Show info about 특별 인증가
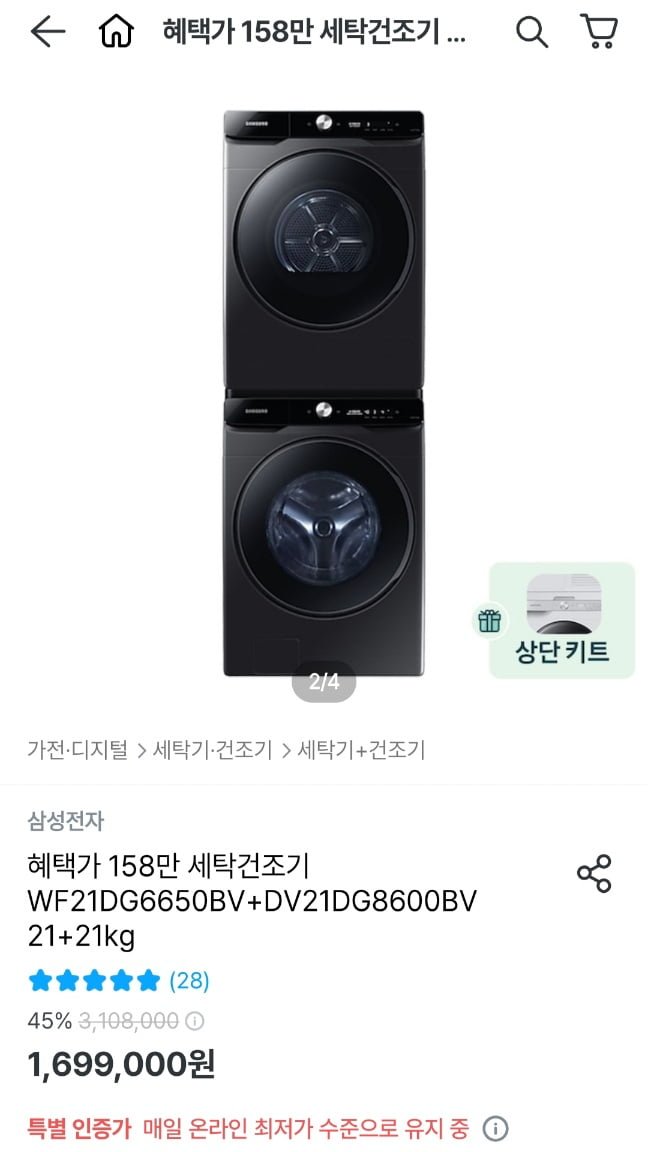648x1152 pixels. [495, 1129]
